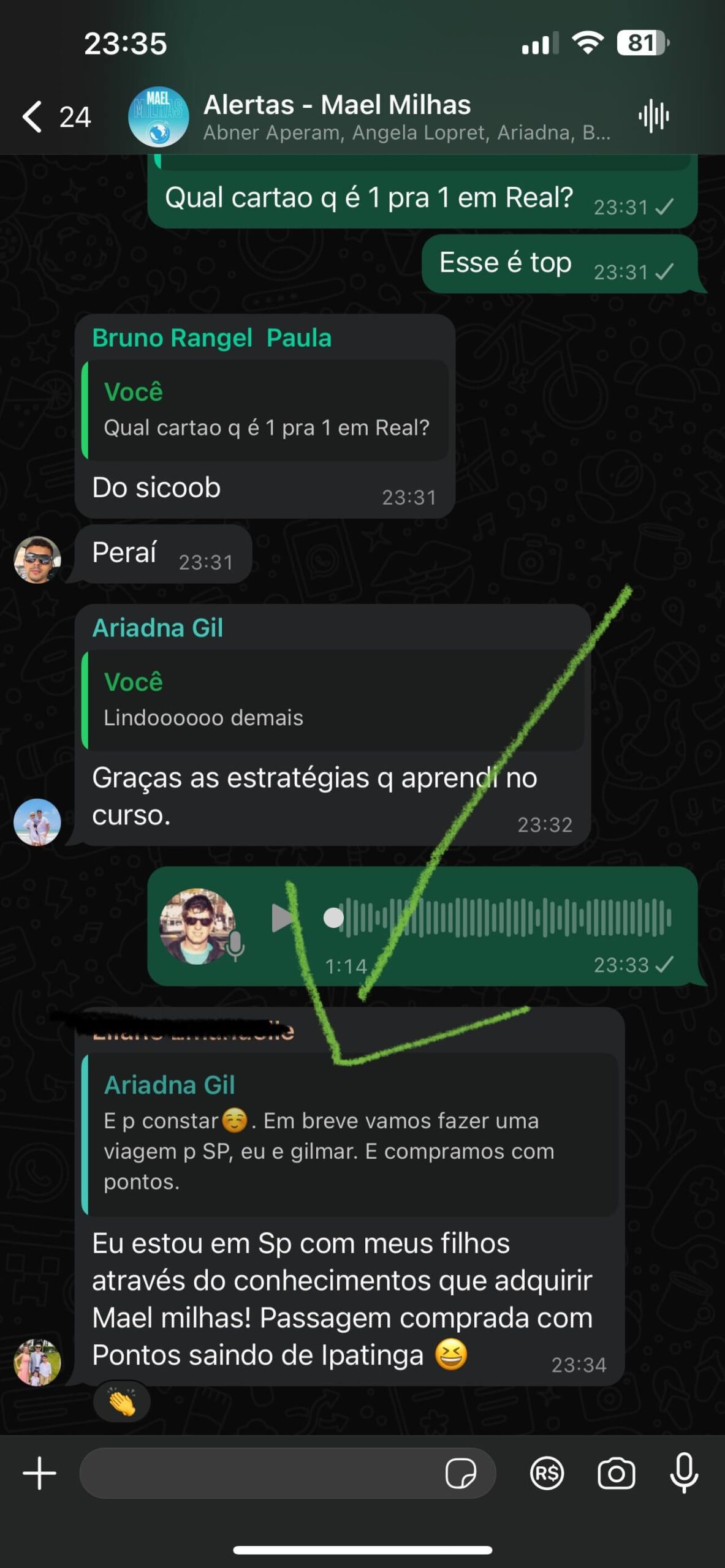The width and height of the screenshot is (725, 1568).
Task: Open the profile photo beside 'Peraí'
Action: click(x=37, y=560)
